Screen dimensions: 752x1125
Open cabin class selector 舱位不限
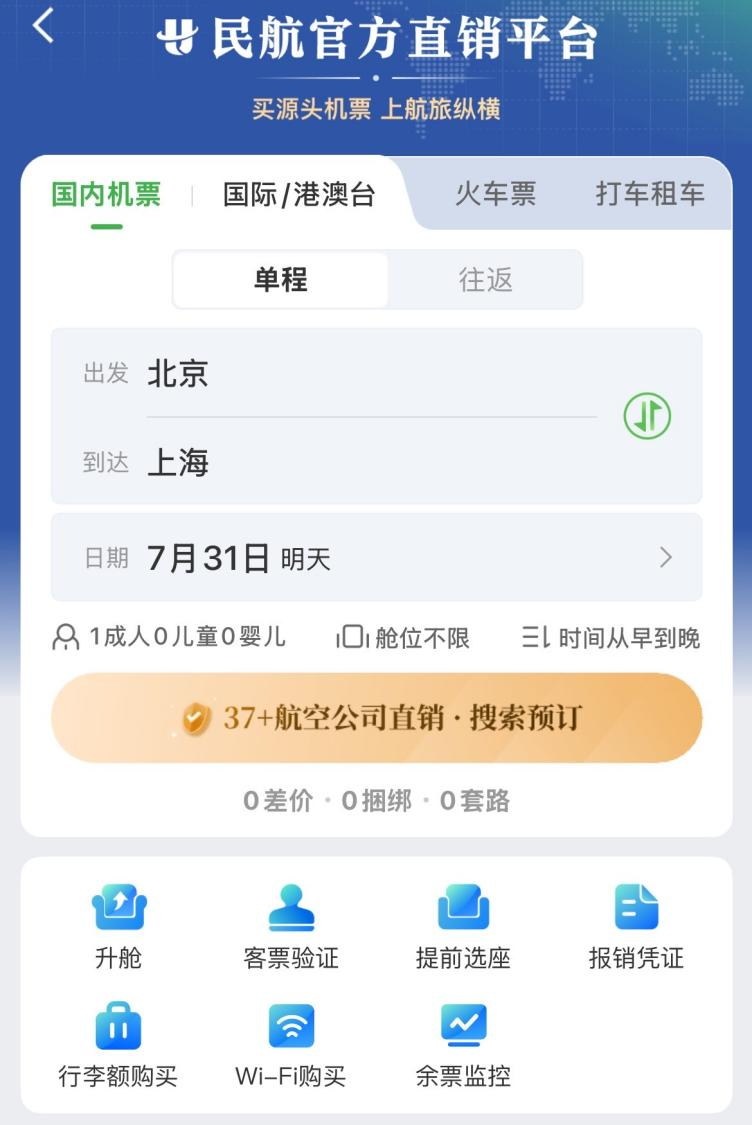403,637
